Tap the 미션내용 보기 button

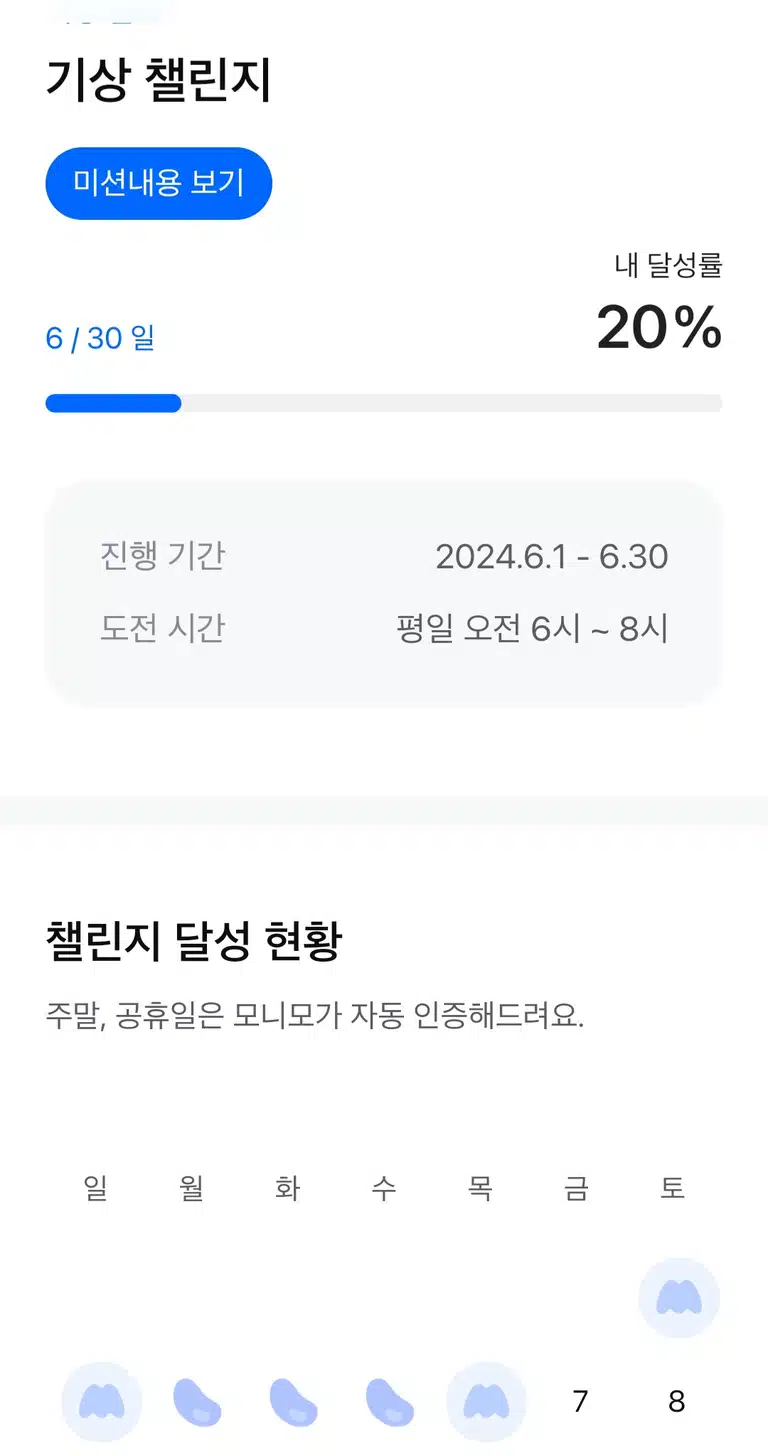[159, 183]
